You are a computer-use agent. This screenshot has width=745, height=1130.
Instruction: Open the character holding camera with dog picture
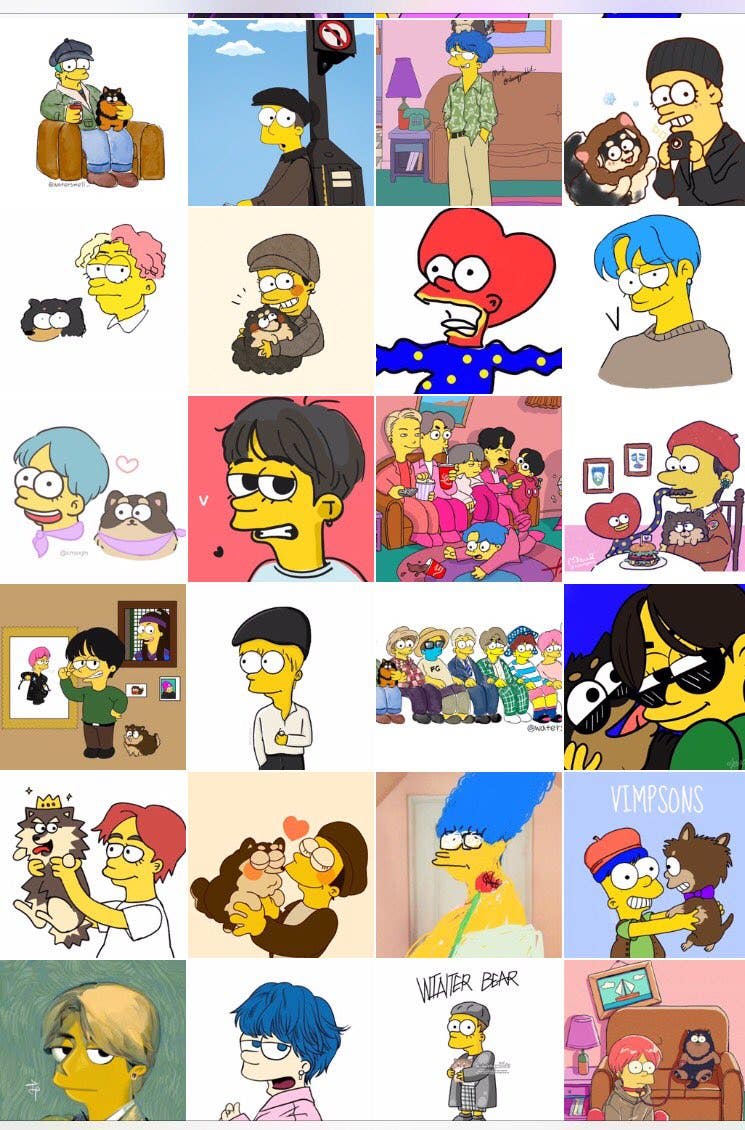654,112
